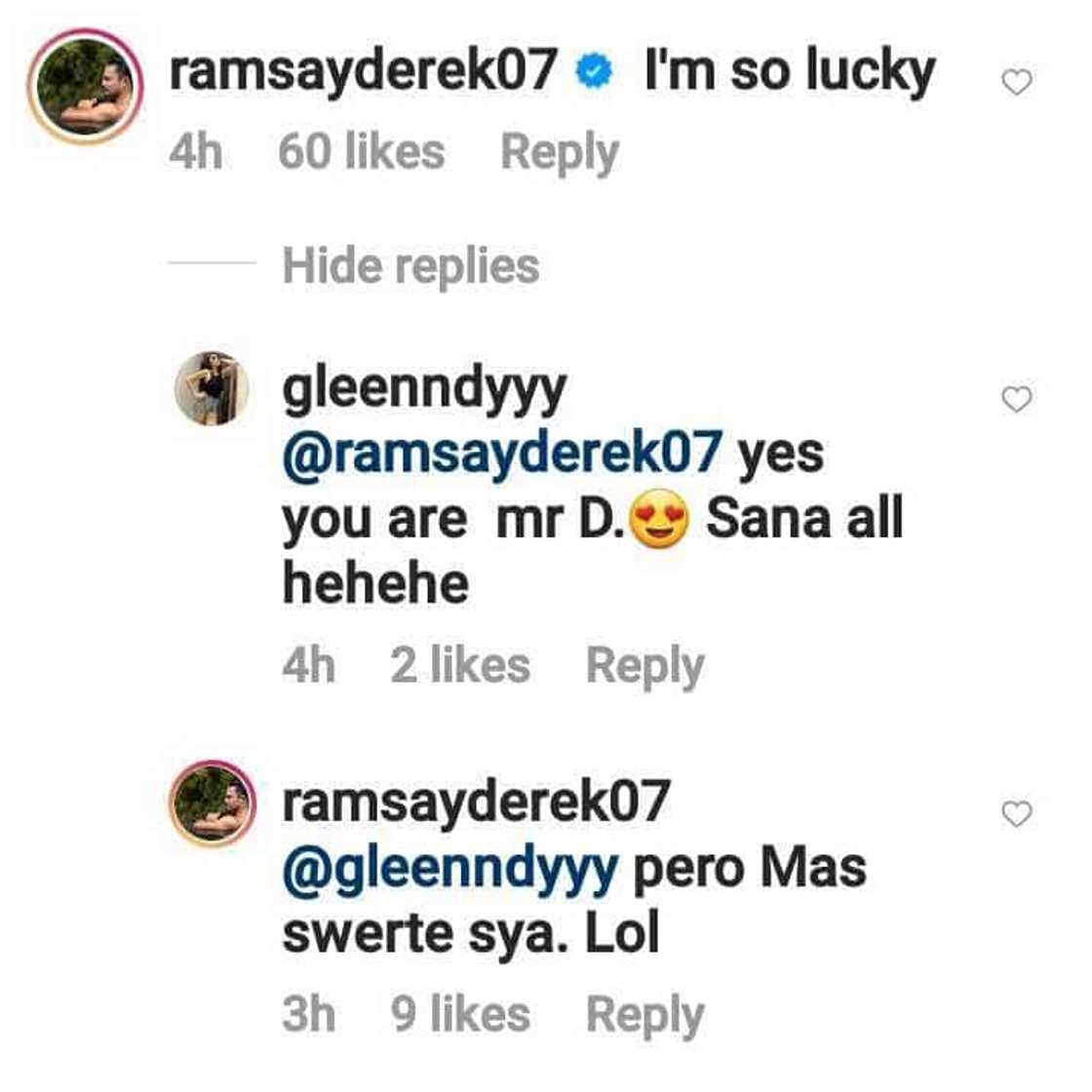The height and width of the screenshot is (1092, 1092).
Task: View ramsayderek07's avatar on top comment
Action: pos(85,87)
